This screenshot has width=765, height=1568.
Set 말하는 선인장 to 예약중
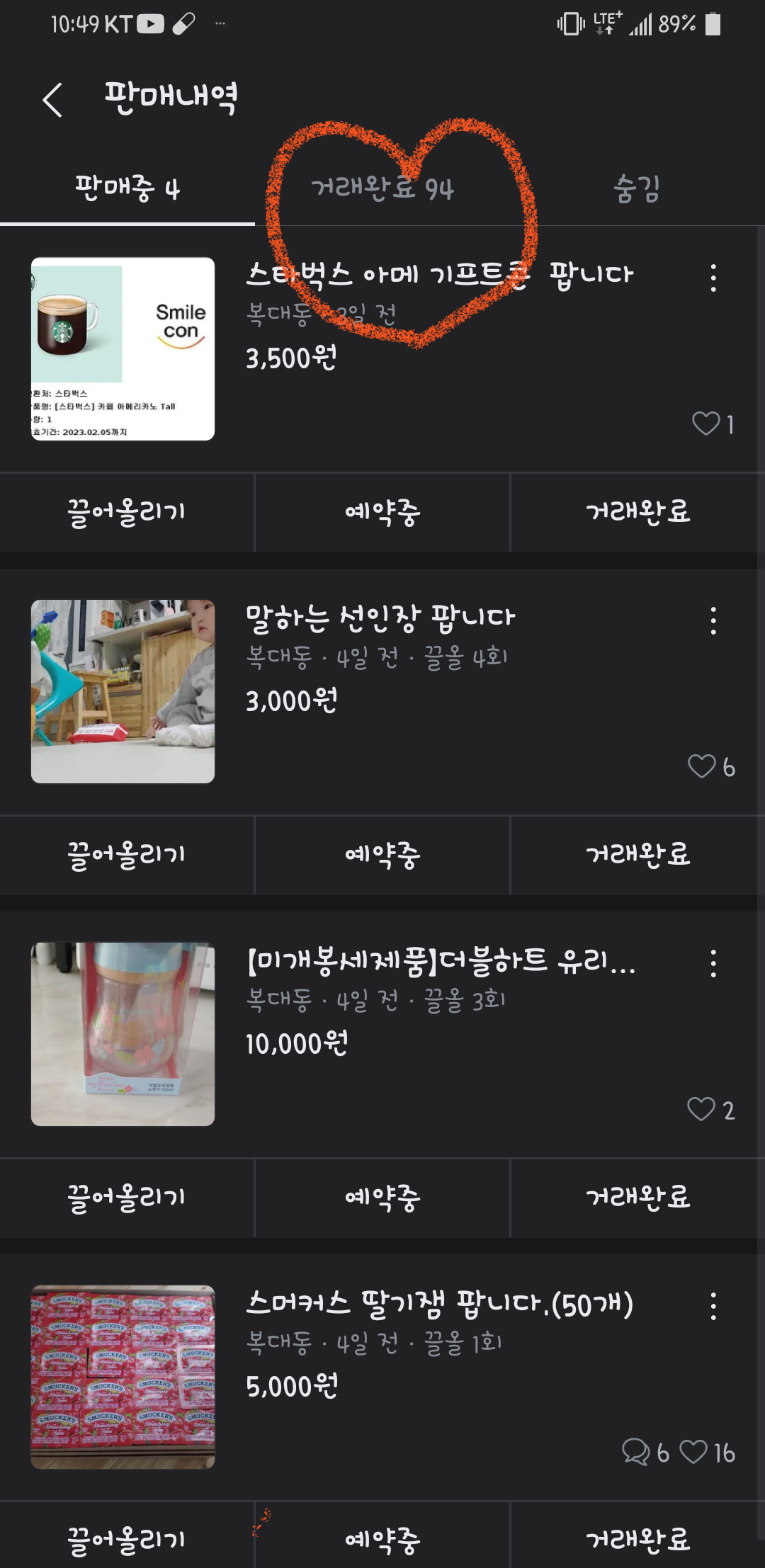(x=382, y=855)
